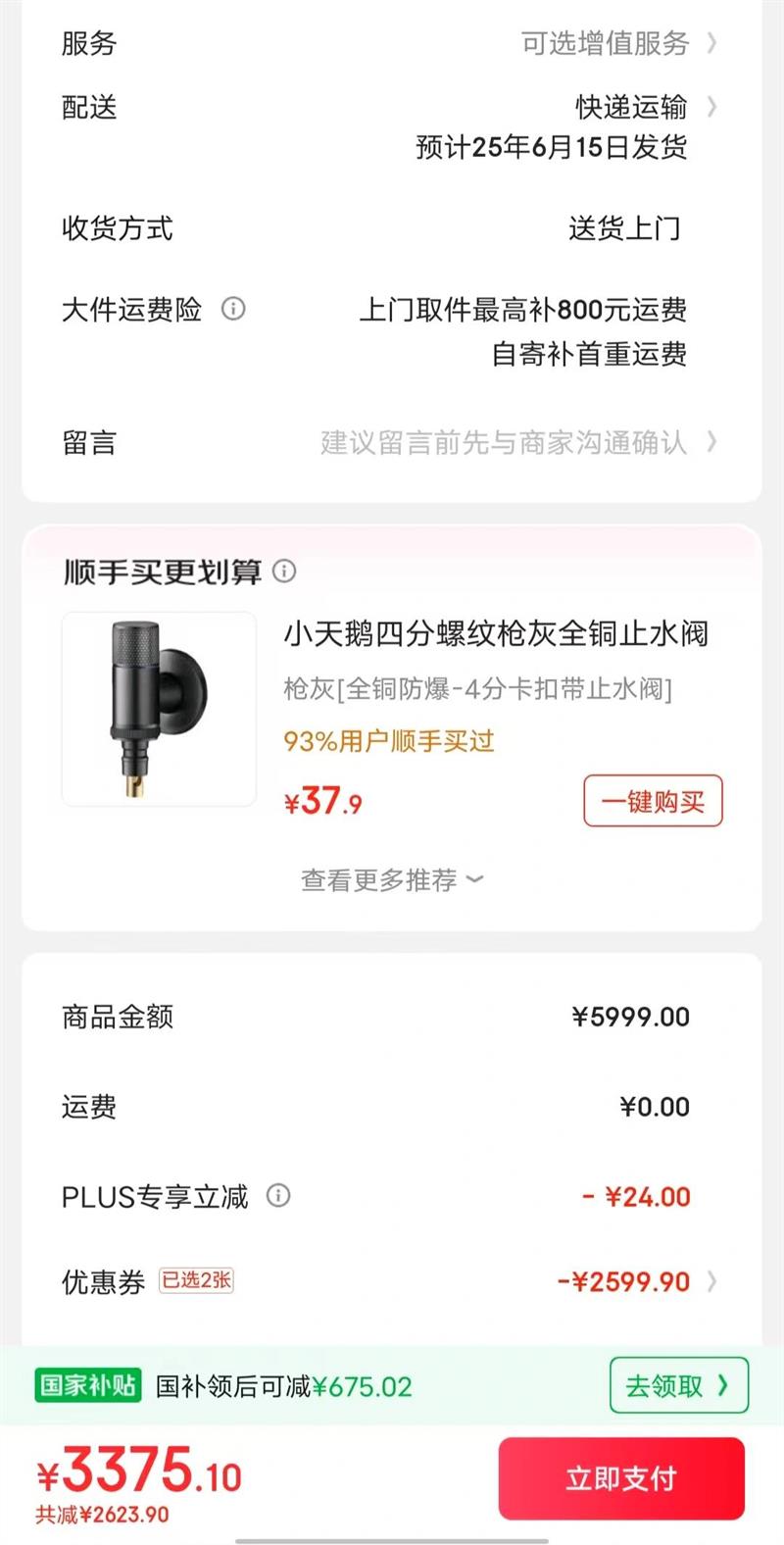Tap the info icon beside PLUS专享立减

(x=278, y=1195)
